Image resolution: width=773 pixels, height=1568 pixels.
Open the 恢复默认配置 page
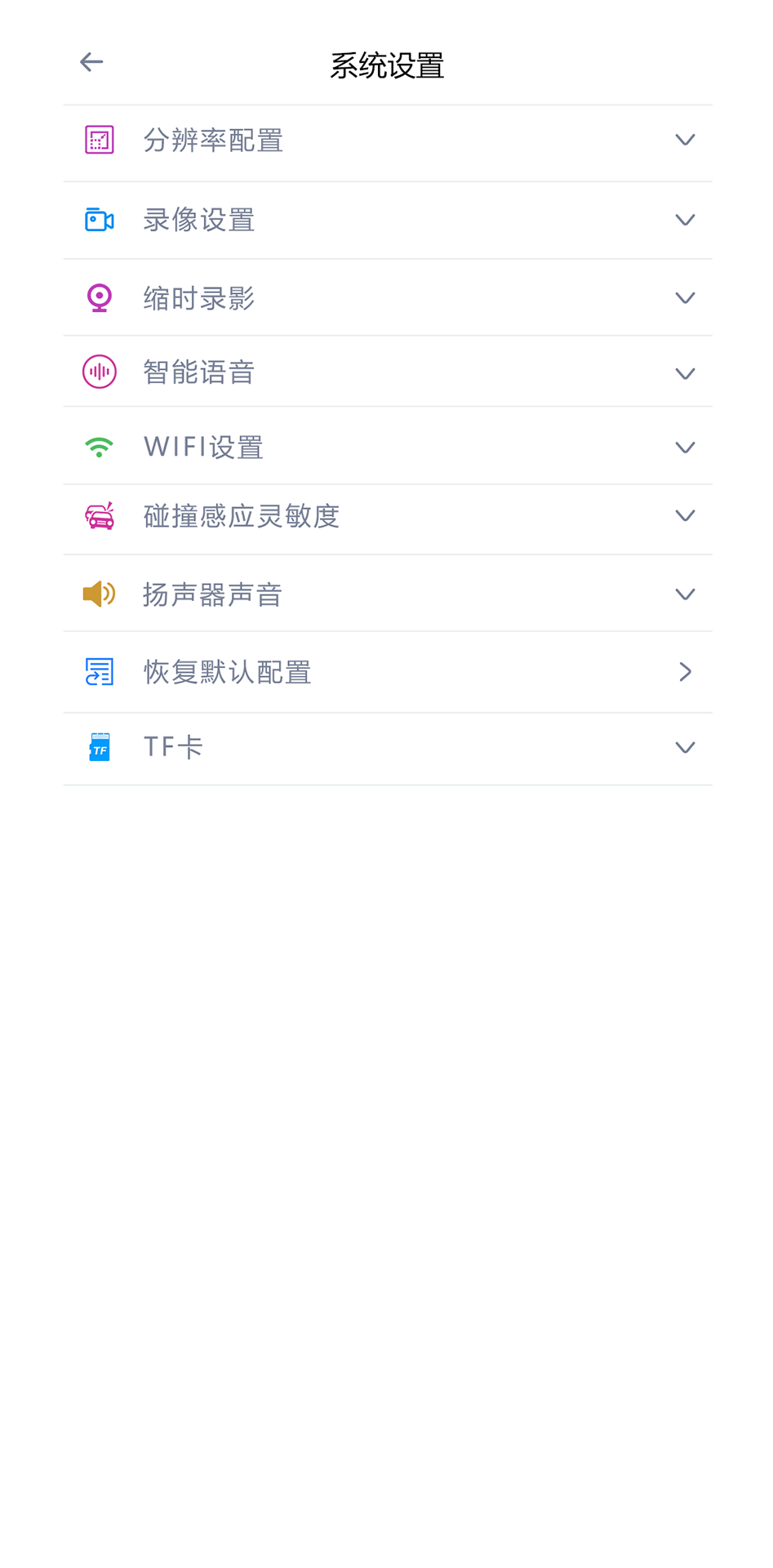point(685,671)
